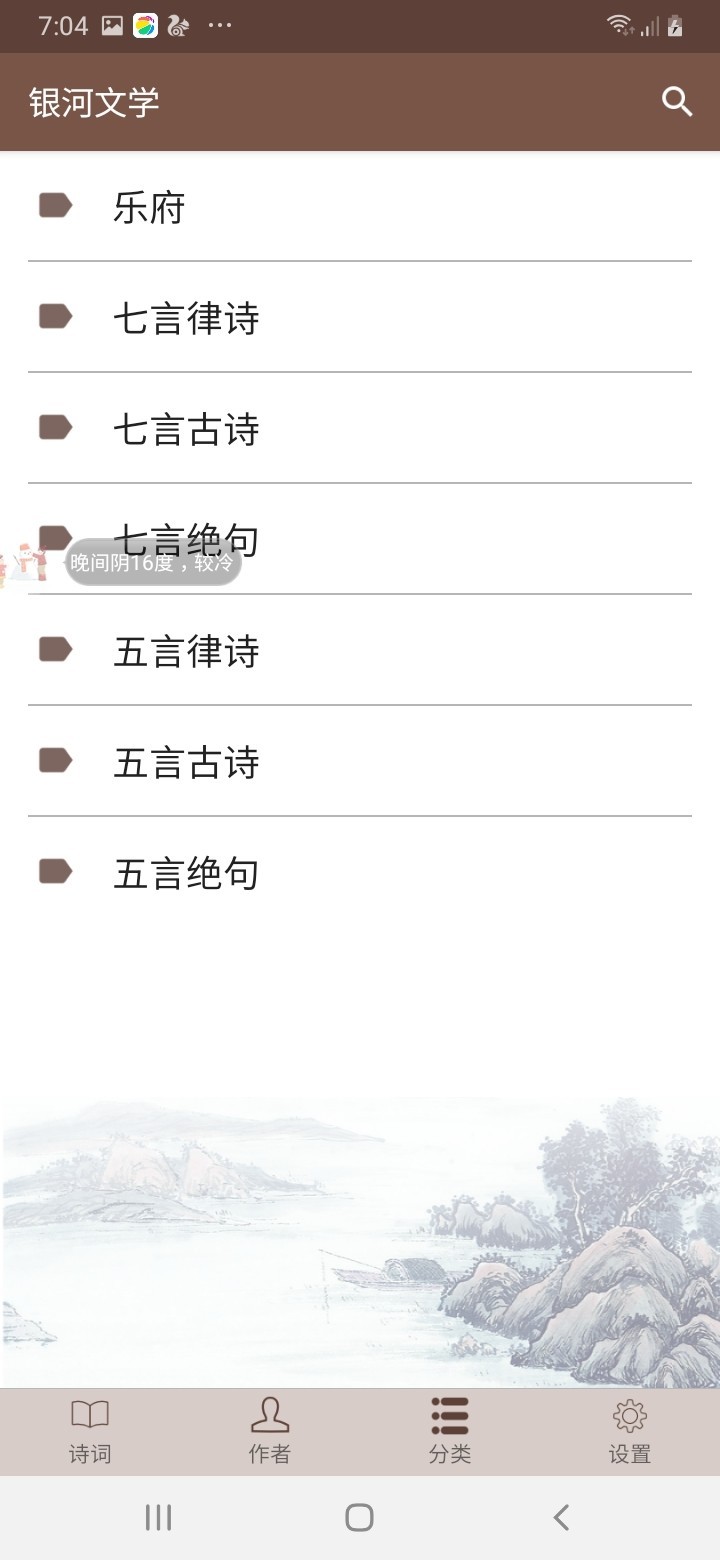
Task: Open the 设置 tab
Action: click(630, 1432)
